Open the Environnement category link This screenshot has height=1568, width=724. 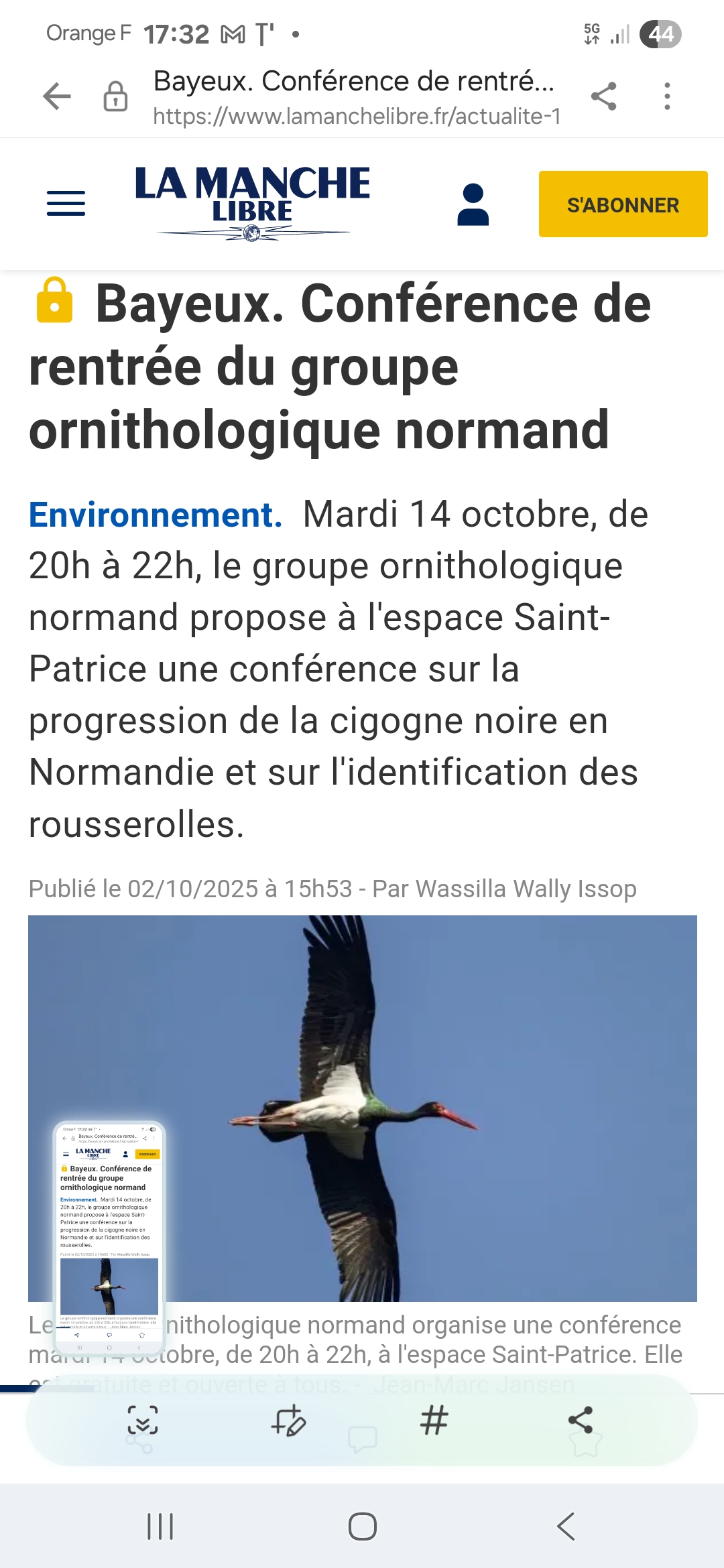tap(156, 515)
